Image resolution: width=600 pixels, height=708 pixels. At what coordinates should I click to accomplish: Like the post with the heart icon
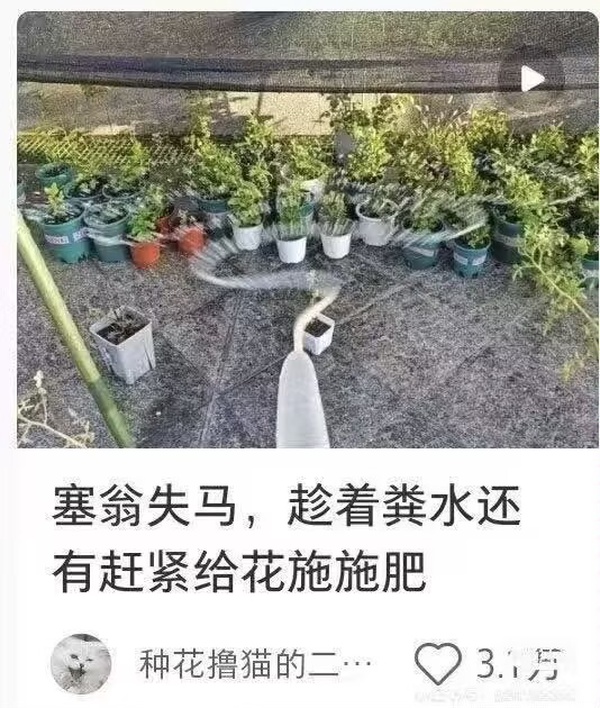[438, 663]
